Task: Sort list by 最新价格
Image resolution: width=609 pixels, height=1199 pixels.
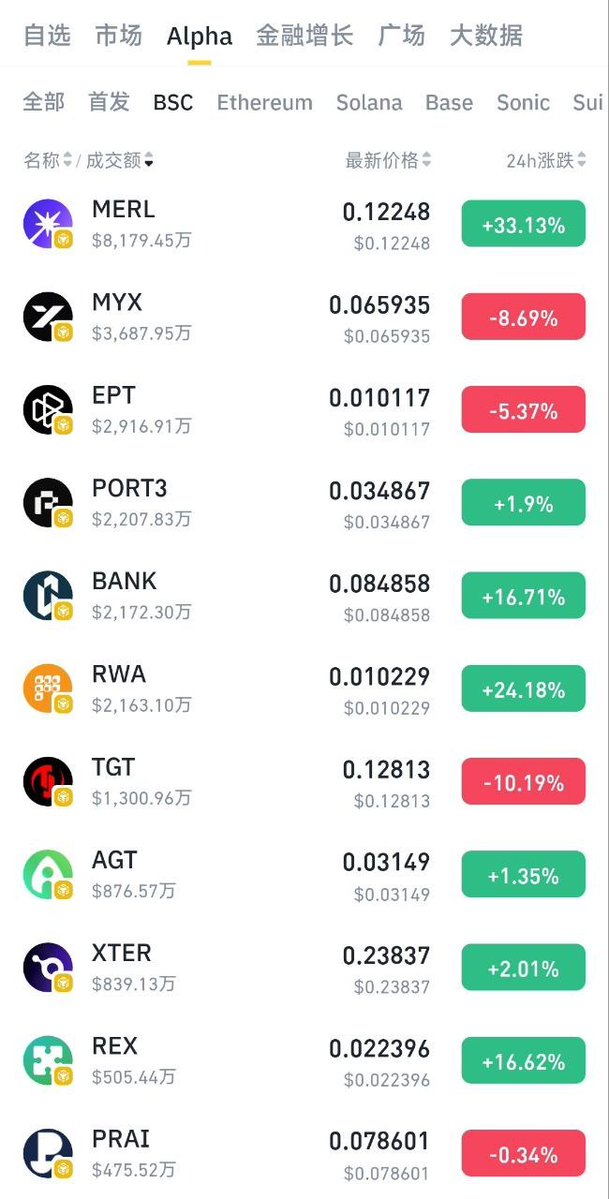Action: click(388, 161)
